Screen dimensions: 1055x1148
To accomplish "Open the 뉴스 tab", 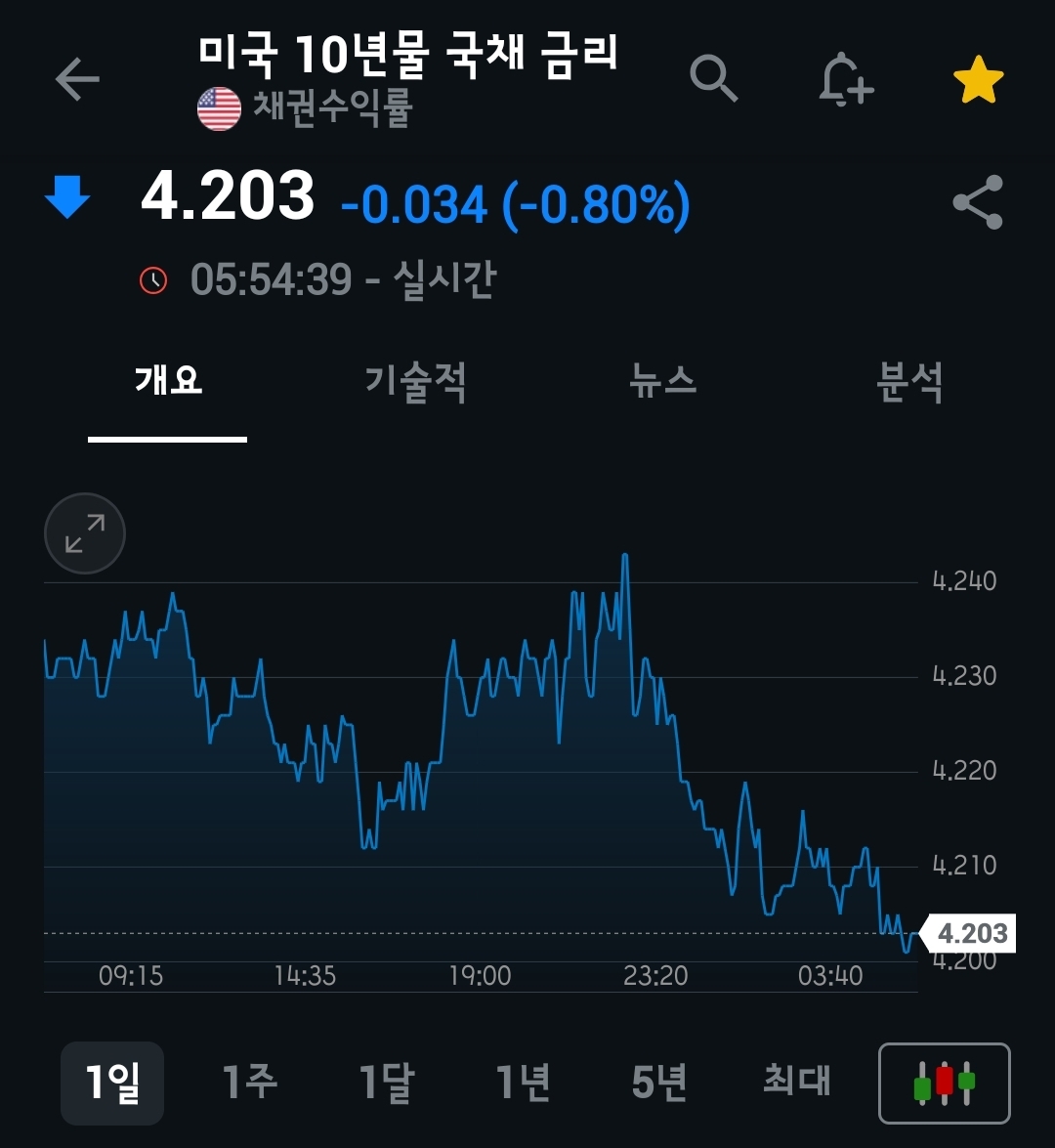I will [x=662, y=381].
